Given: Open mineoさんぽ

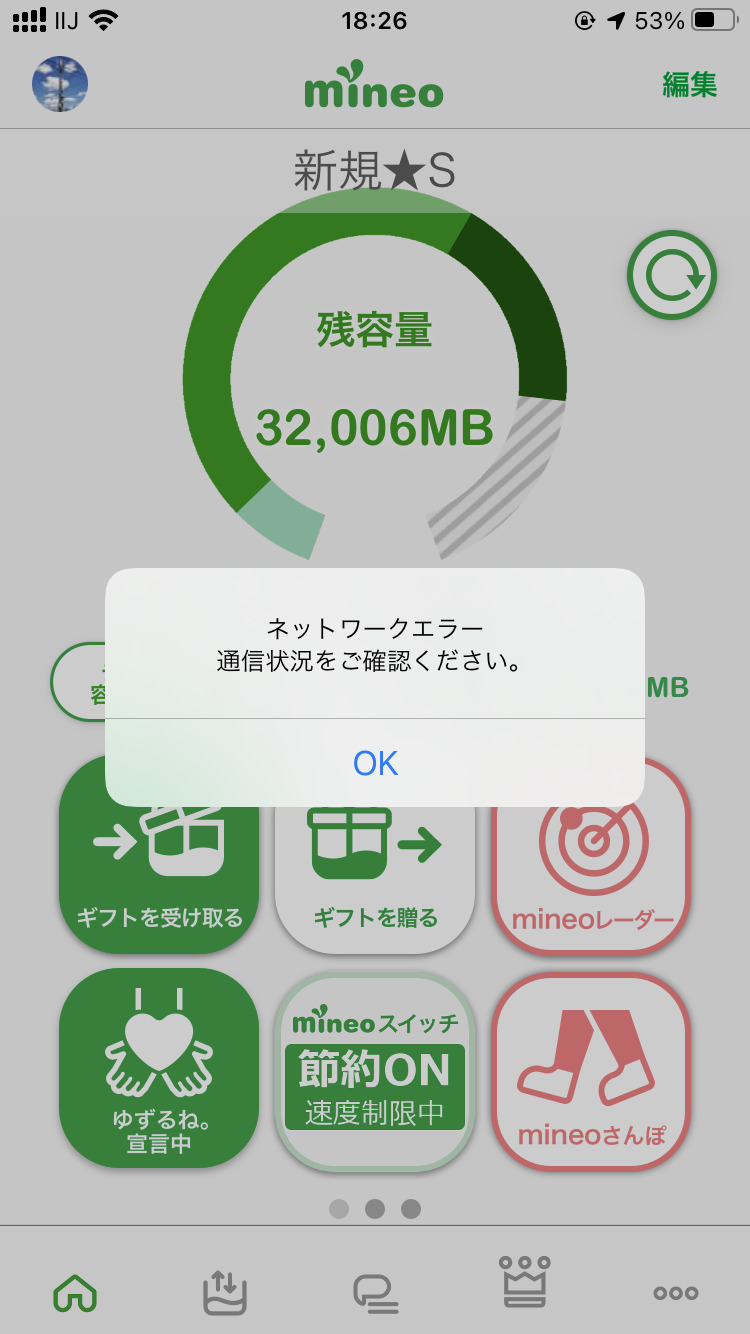Looking at the screenshot, I should coord(592,1070).
